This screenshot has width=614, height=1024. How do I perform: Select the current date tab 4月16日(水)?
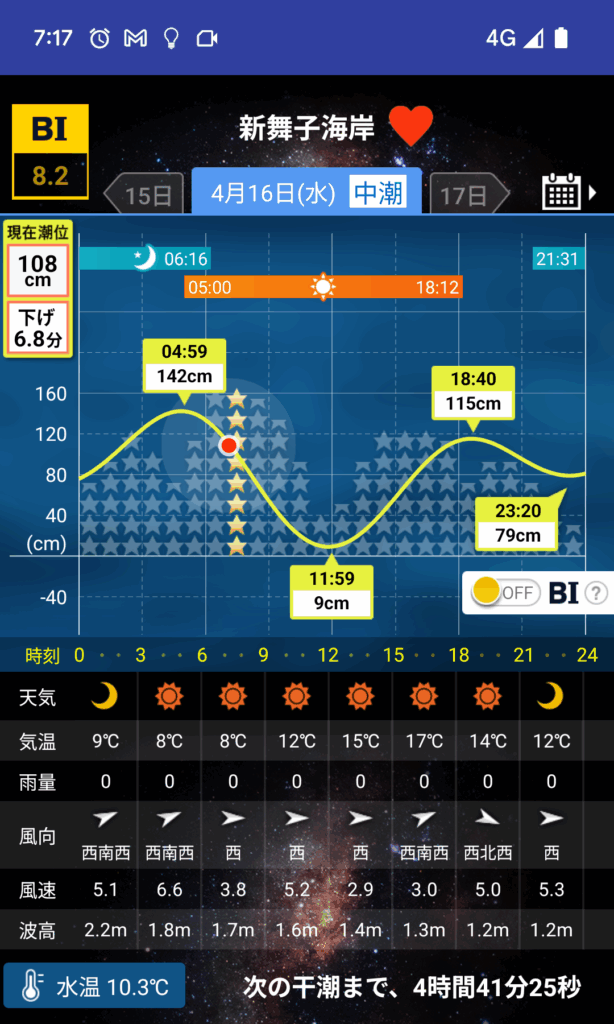click(x=305, y=192)
